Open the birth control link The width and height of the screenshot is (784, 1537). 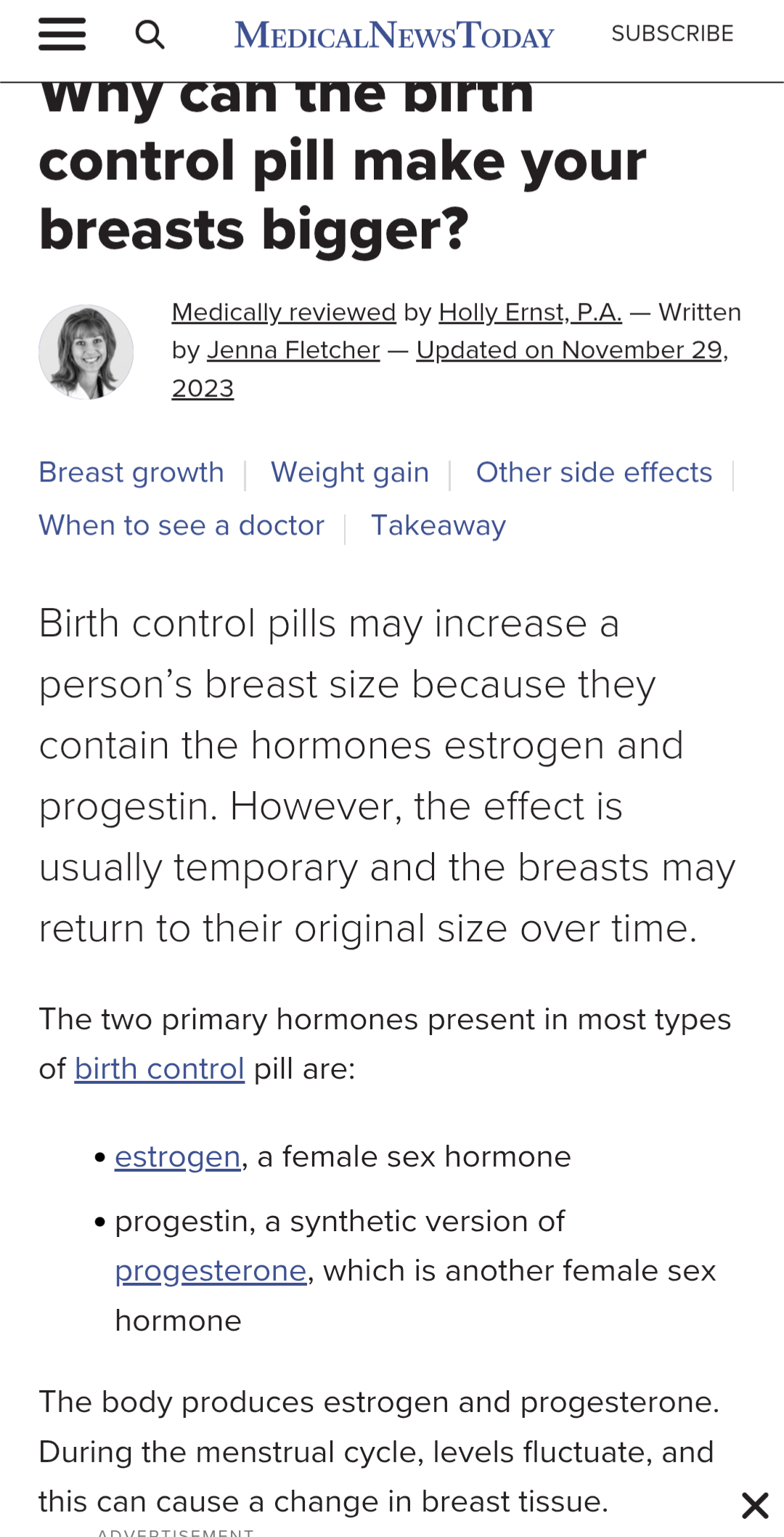[160, 1069]
